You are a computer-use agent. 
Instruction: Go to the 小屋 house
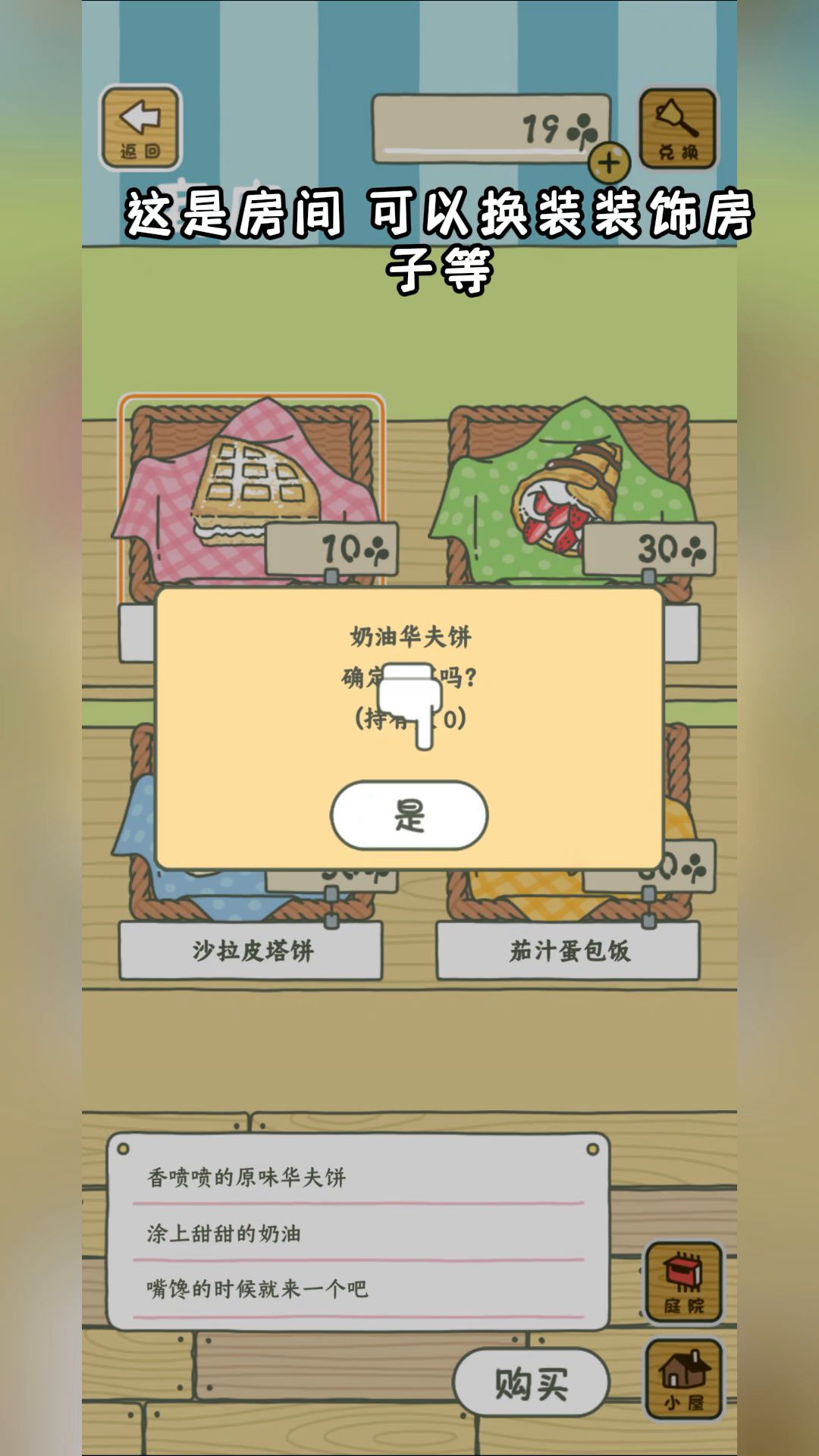pos(684,1380)
